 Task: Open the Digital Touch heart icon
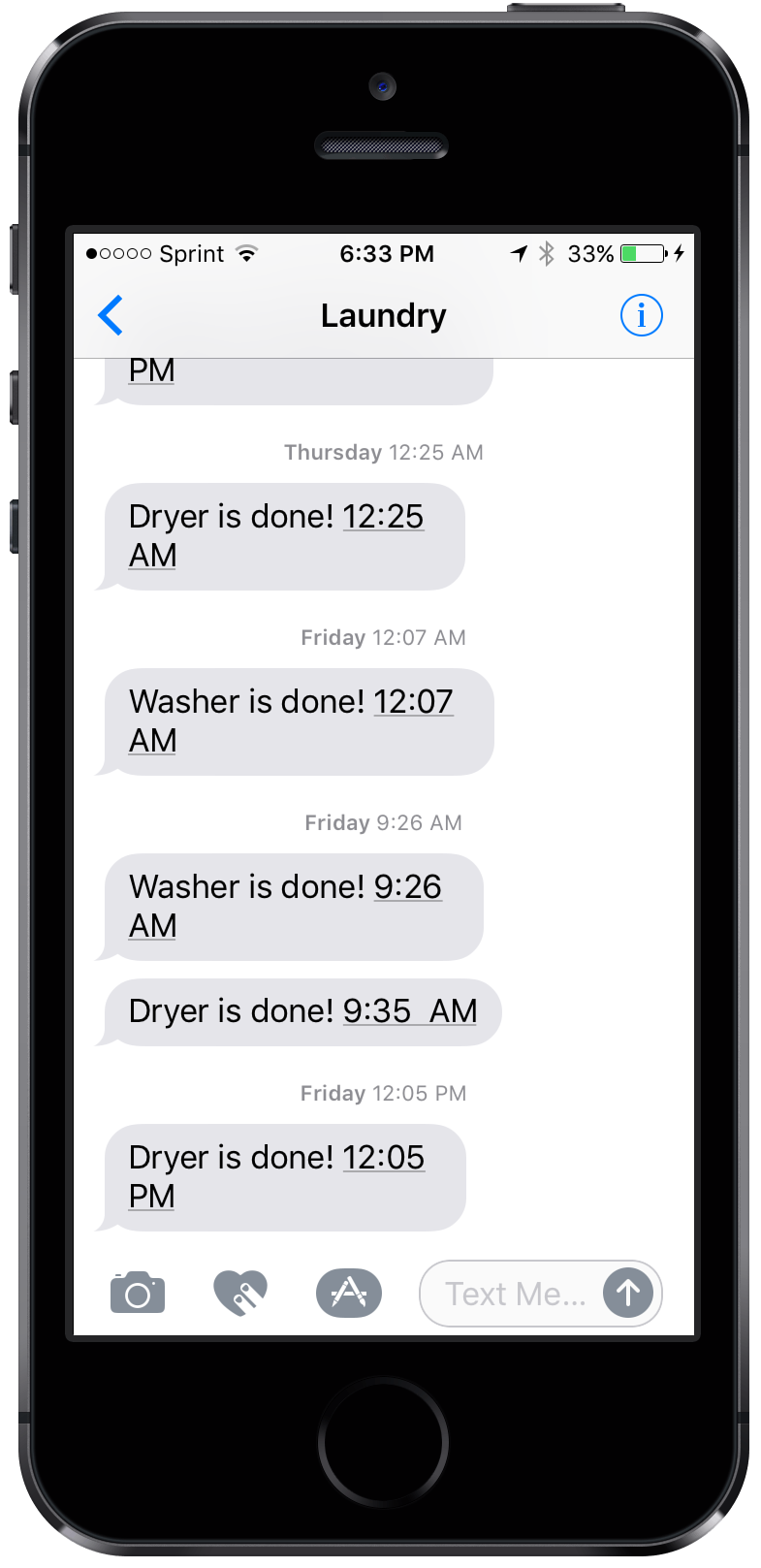tap(240, 1293)
